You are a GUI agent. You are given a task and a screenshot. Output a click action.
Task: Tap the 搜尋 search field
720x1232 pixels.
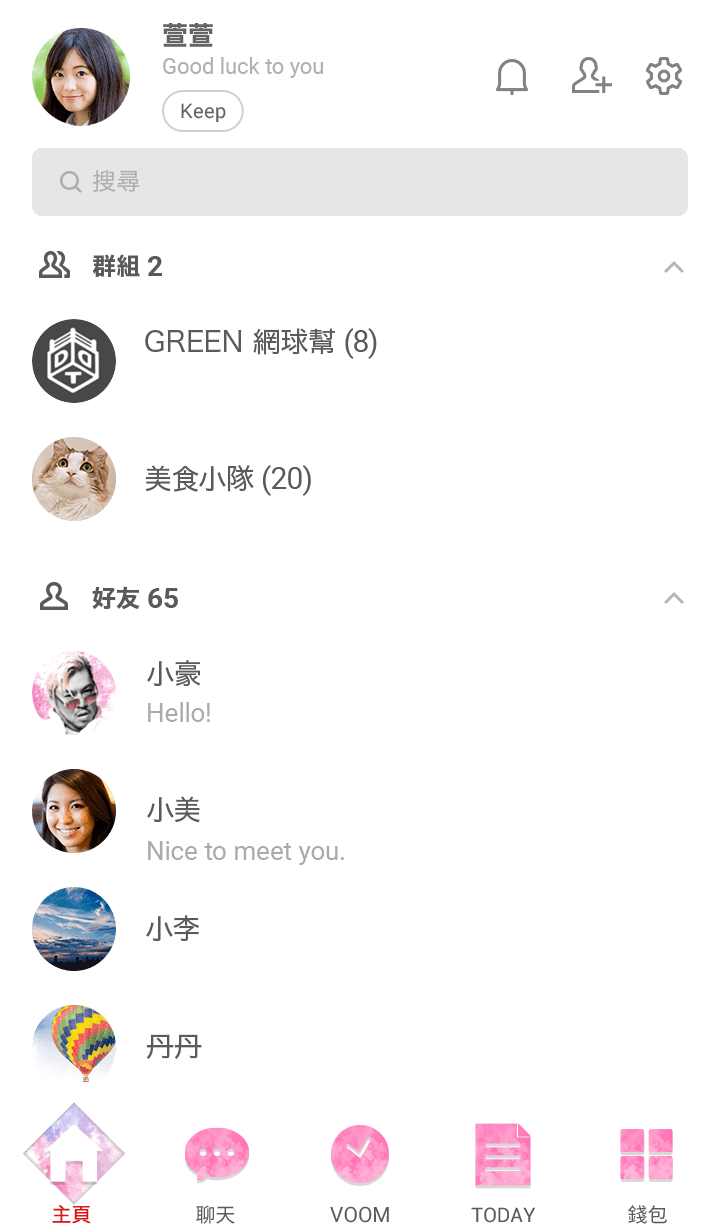click(x=360, y=182)
